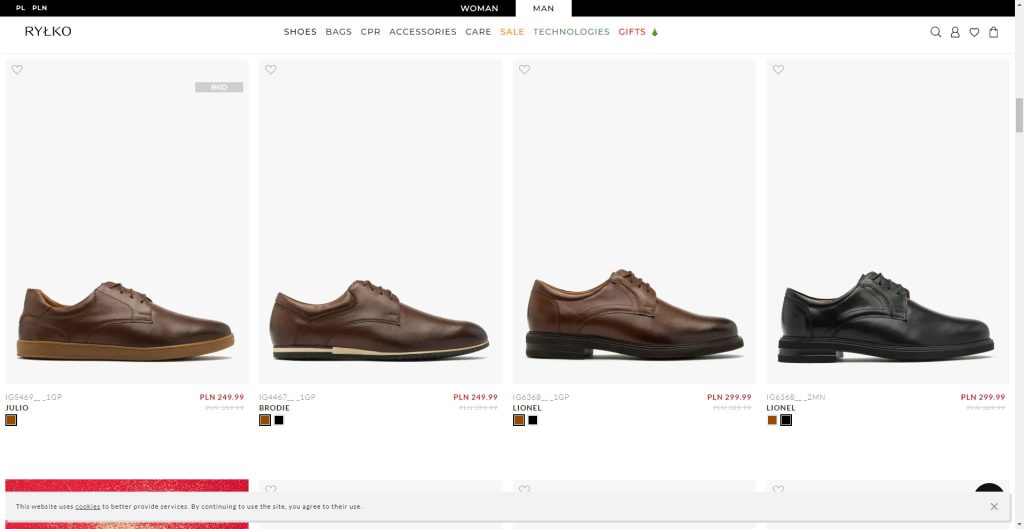
Task: Dismiss the cookie notice
Action: (x=994, y=507)
